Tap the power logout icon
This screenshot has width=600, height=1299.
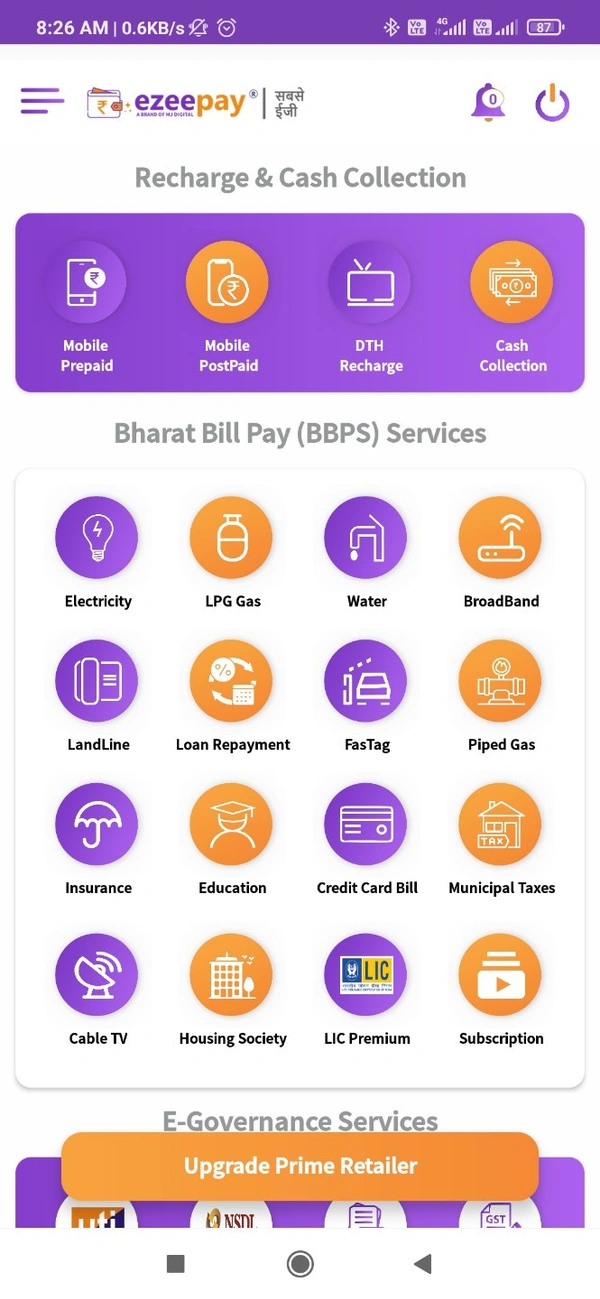552,103
